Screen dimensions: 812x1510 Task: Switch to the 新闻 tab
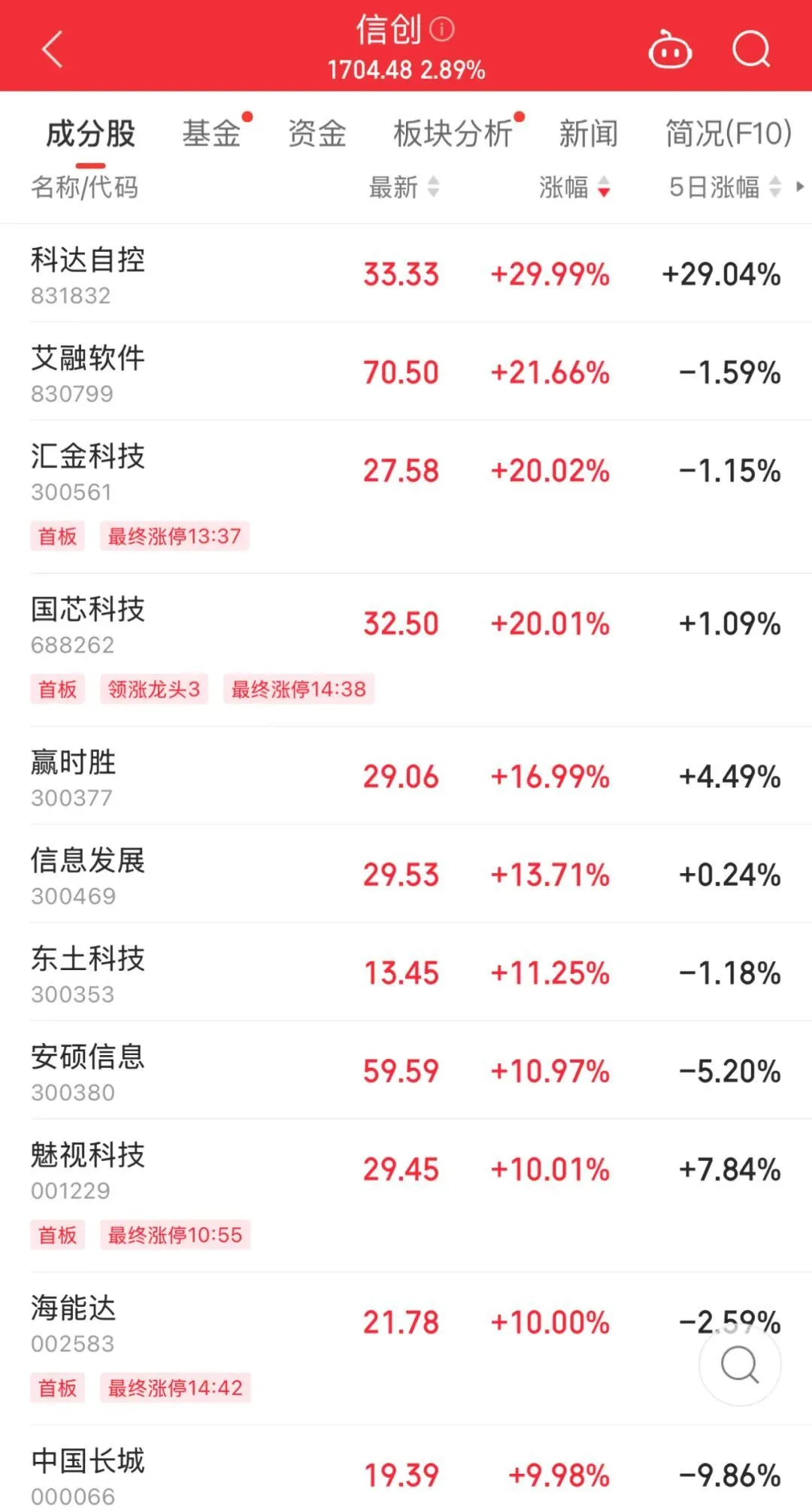589,134
